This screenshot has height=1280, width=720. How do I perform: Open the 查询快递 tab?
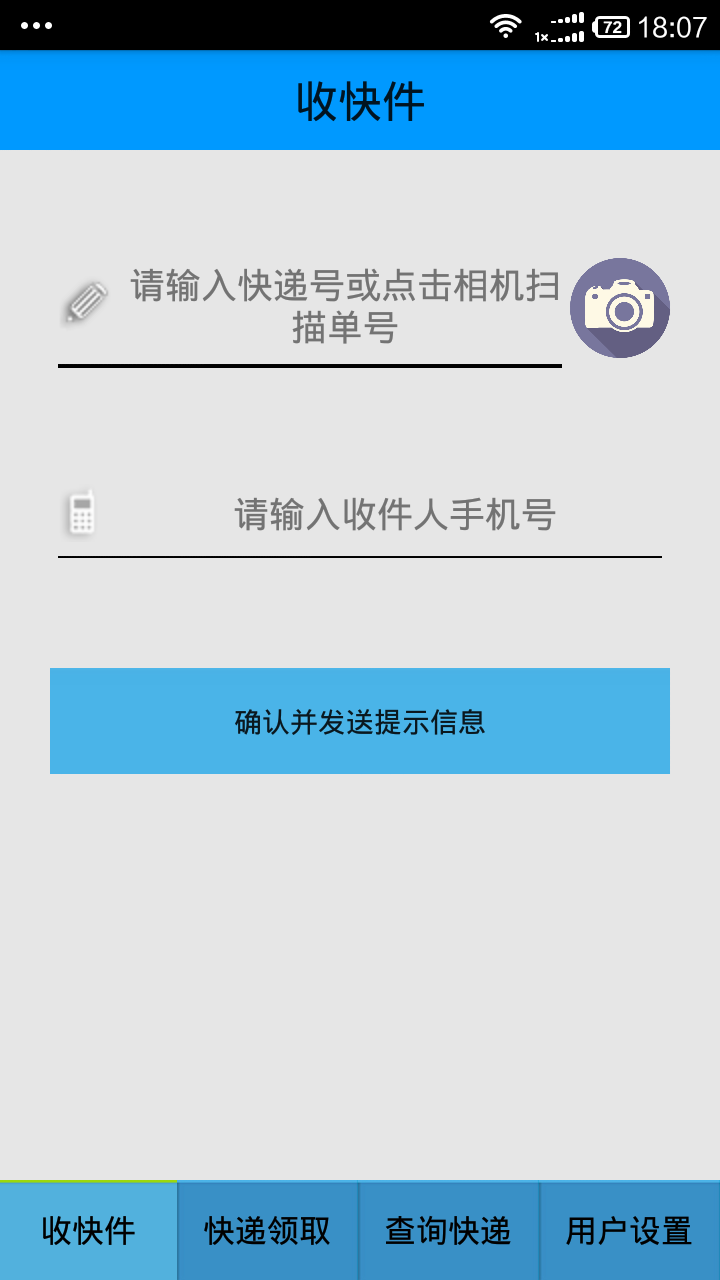tap(447, 1229)
